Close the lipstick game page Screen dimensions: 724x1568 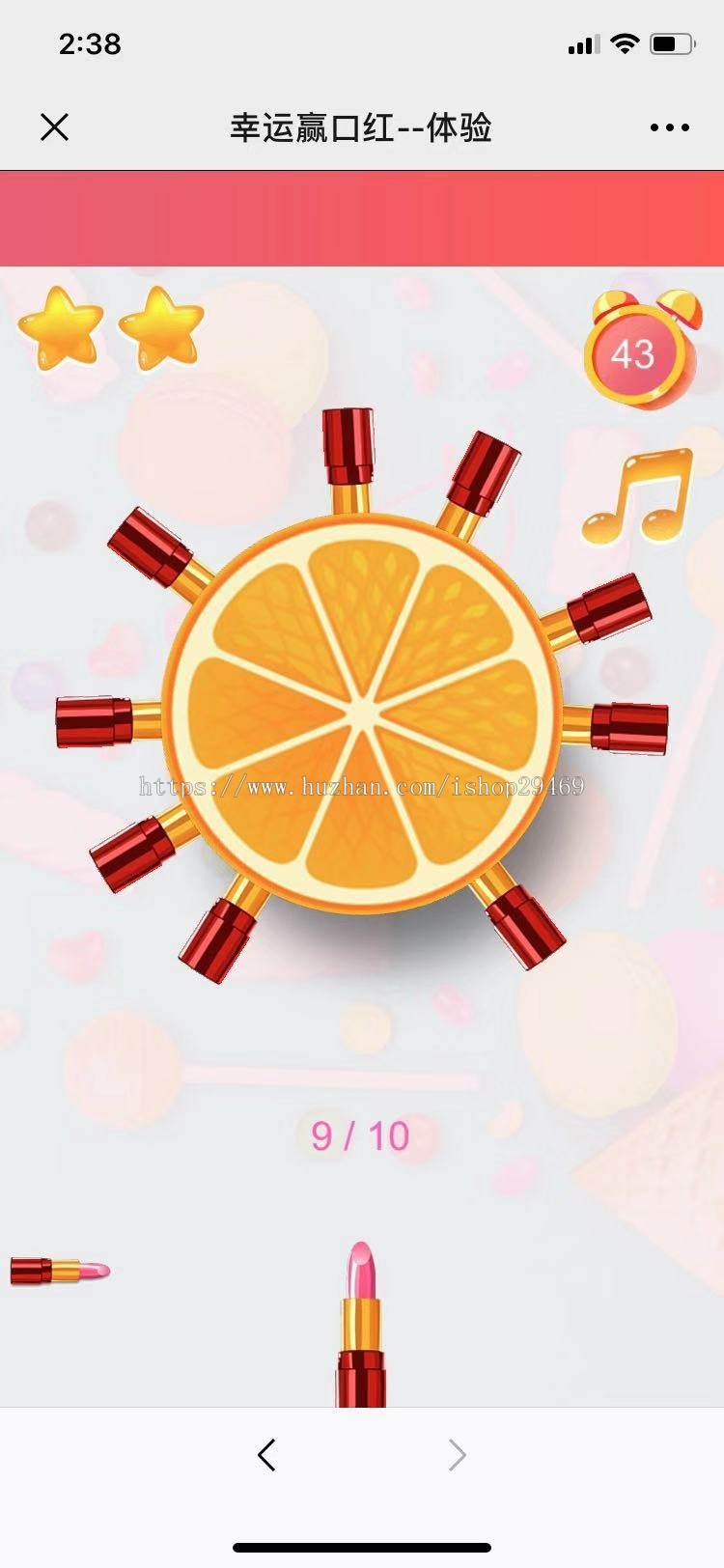[55, 126]
